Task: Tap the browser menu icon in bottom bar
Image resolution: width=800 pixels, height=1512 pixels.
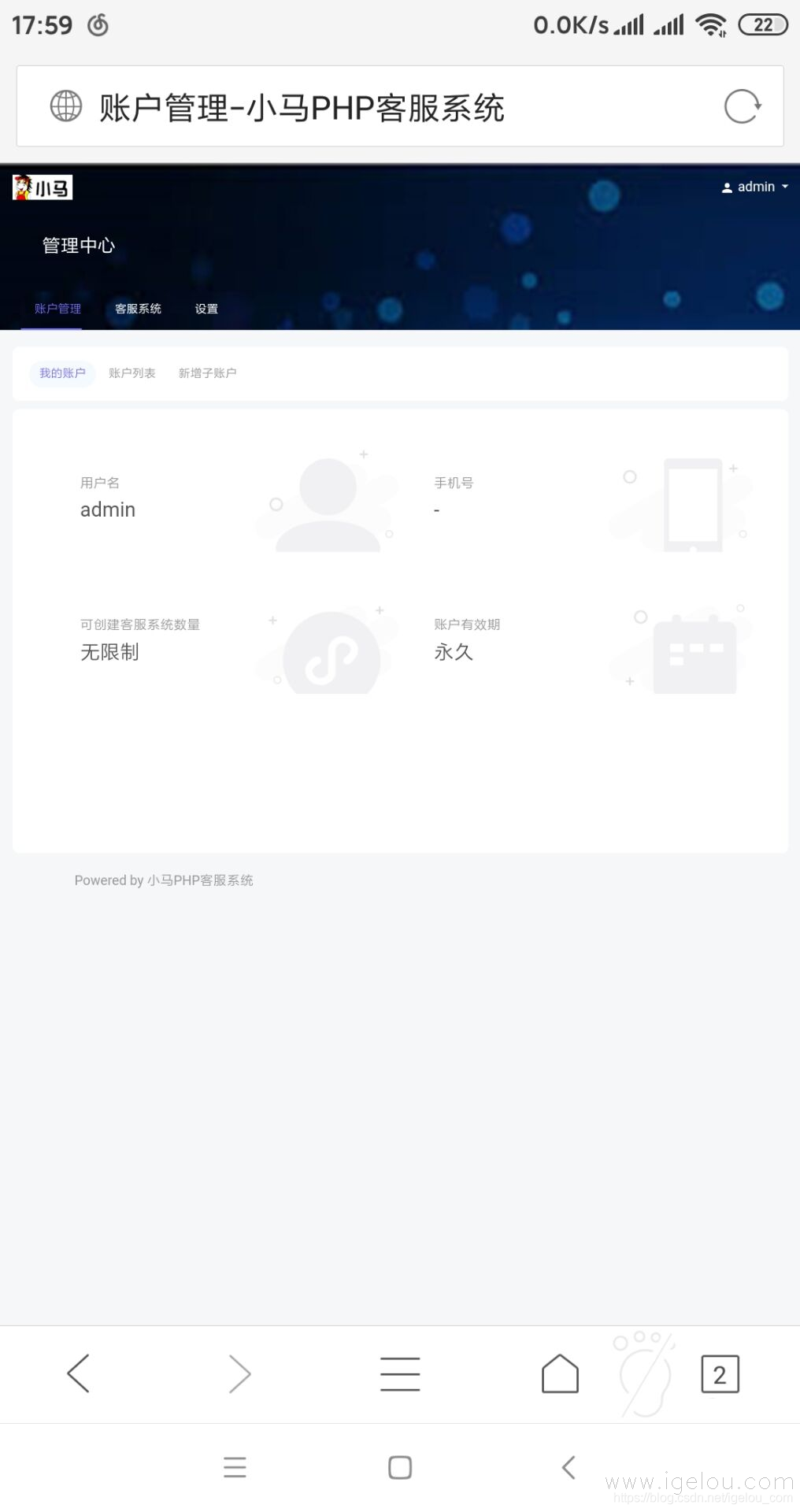Action: pyautogui.click(x=400, y=1373)
